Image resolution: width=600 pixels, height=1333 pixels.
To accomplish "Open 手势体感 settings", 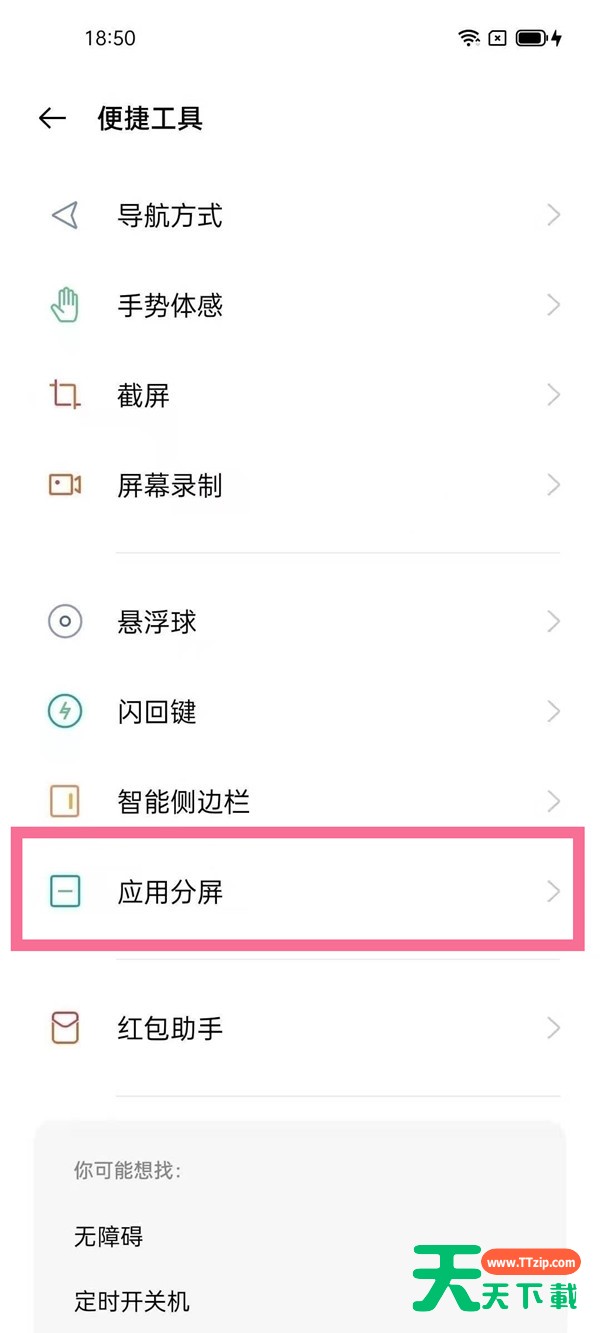I will 300,305.
